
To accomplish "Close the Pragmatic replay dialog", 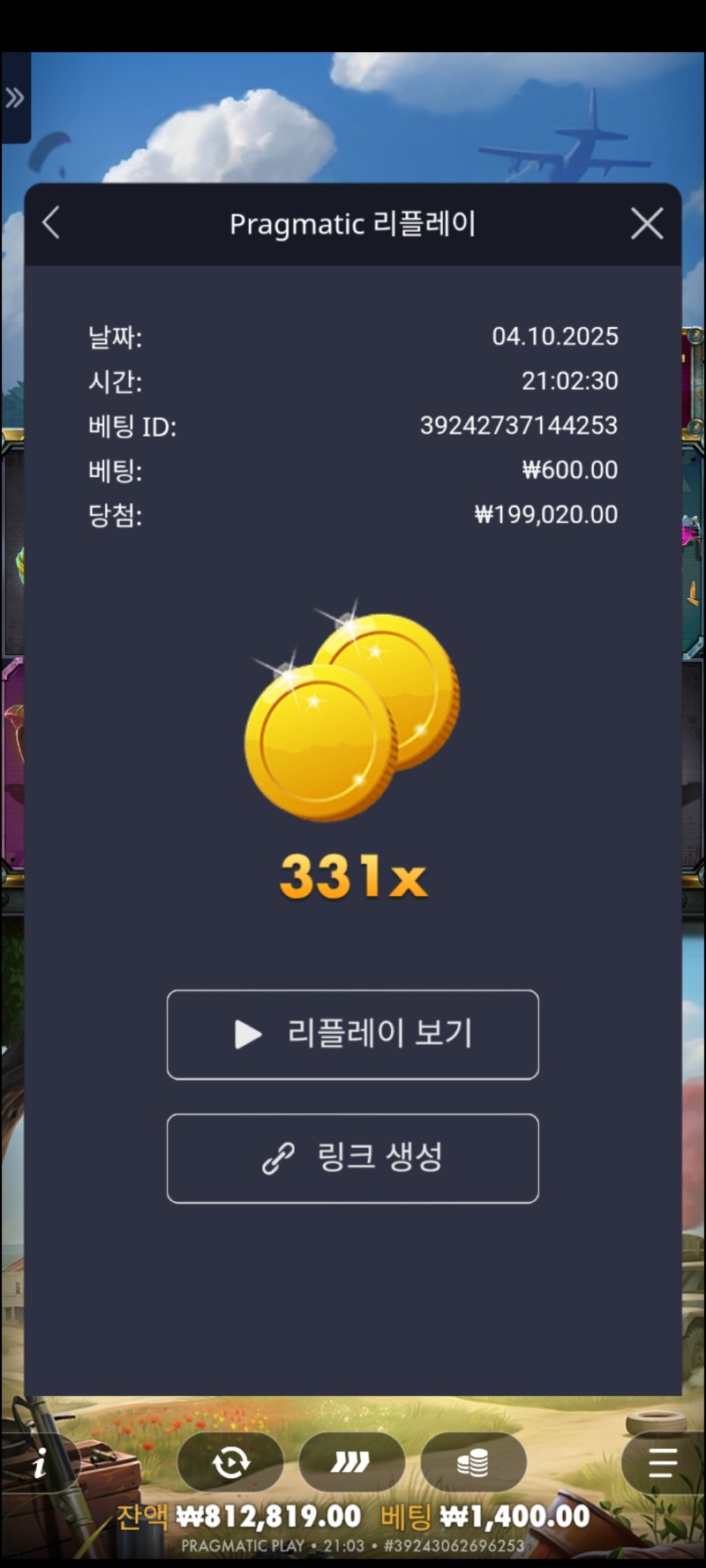I will pos(647,224).
